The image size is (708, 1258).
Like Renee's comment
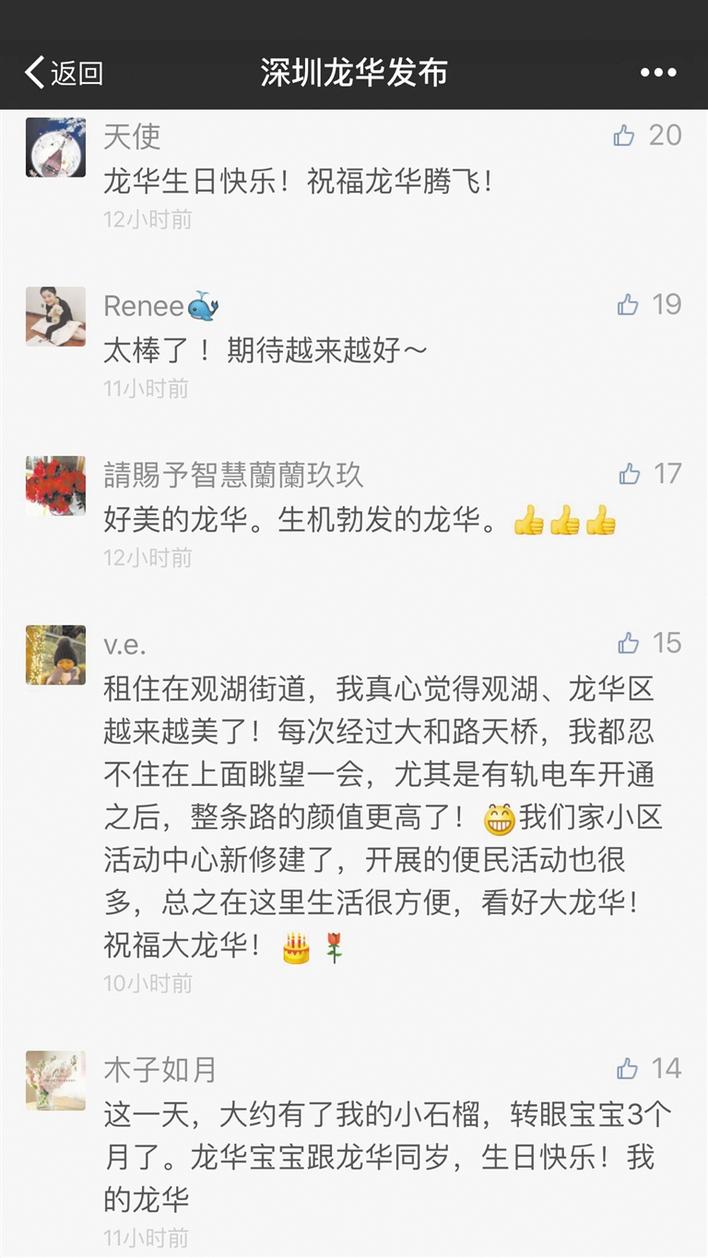pos(628,304)
